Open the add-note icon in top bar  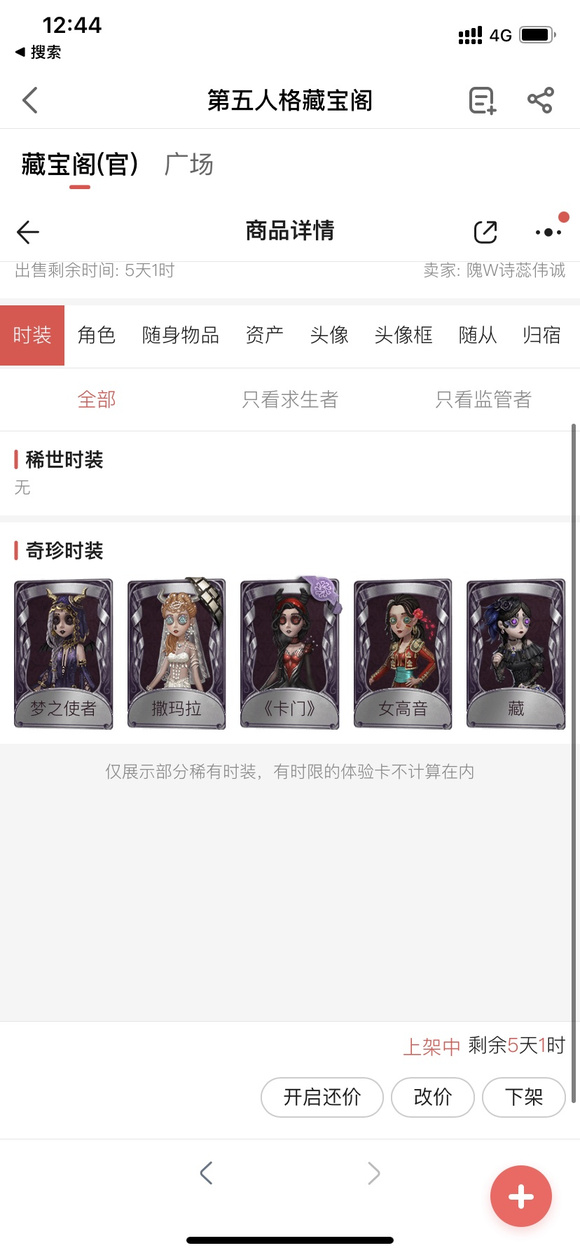483,100
